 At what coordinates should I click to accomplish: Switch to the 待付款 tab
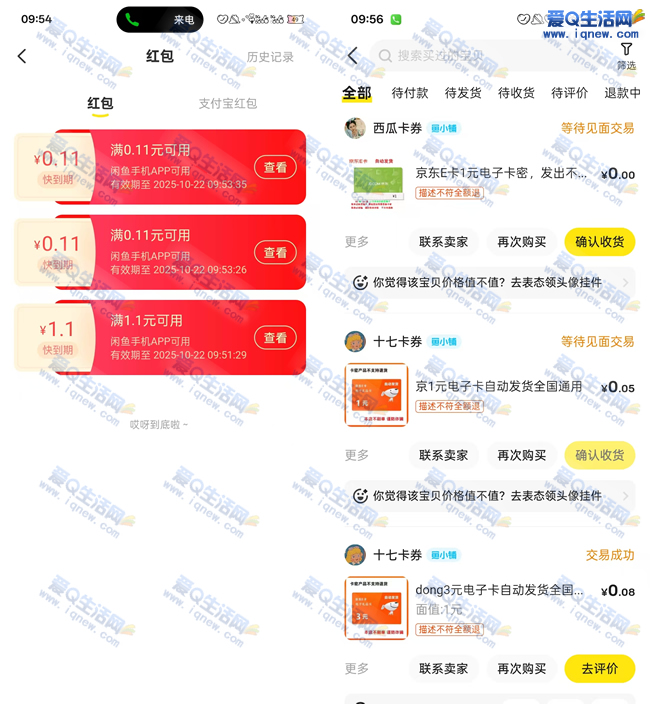(x=410, y=93)
